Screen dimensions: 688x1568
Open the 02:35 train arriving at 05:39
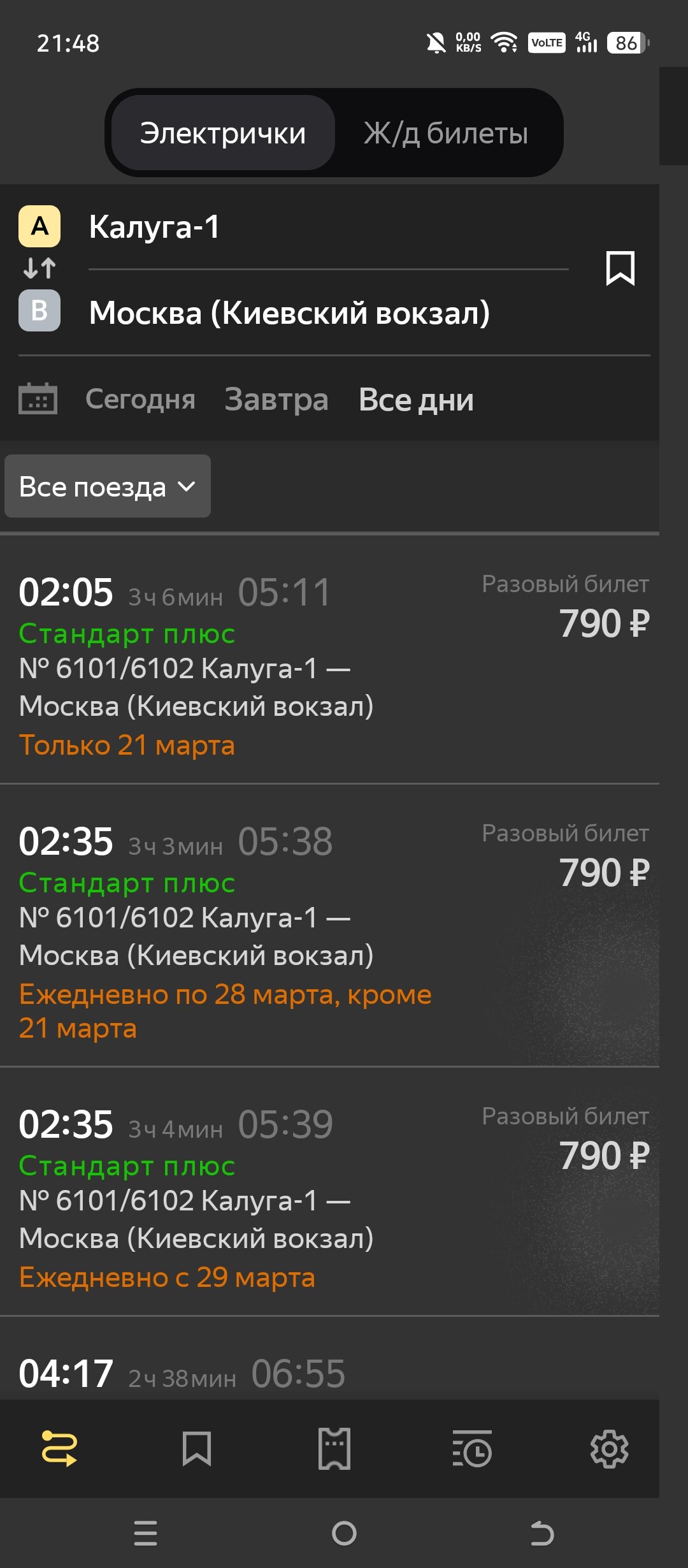tap(329, 1191)
